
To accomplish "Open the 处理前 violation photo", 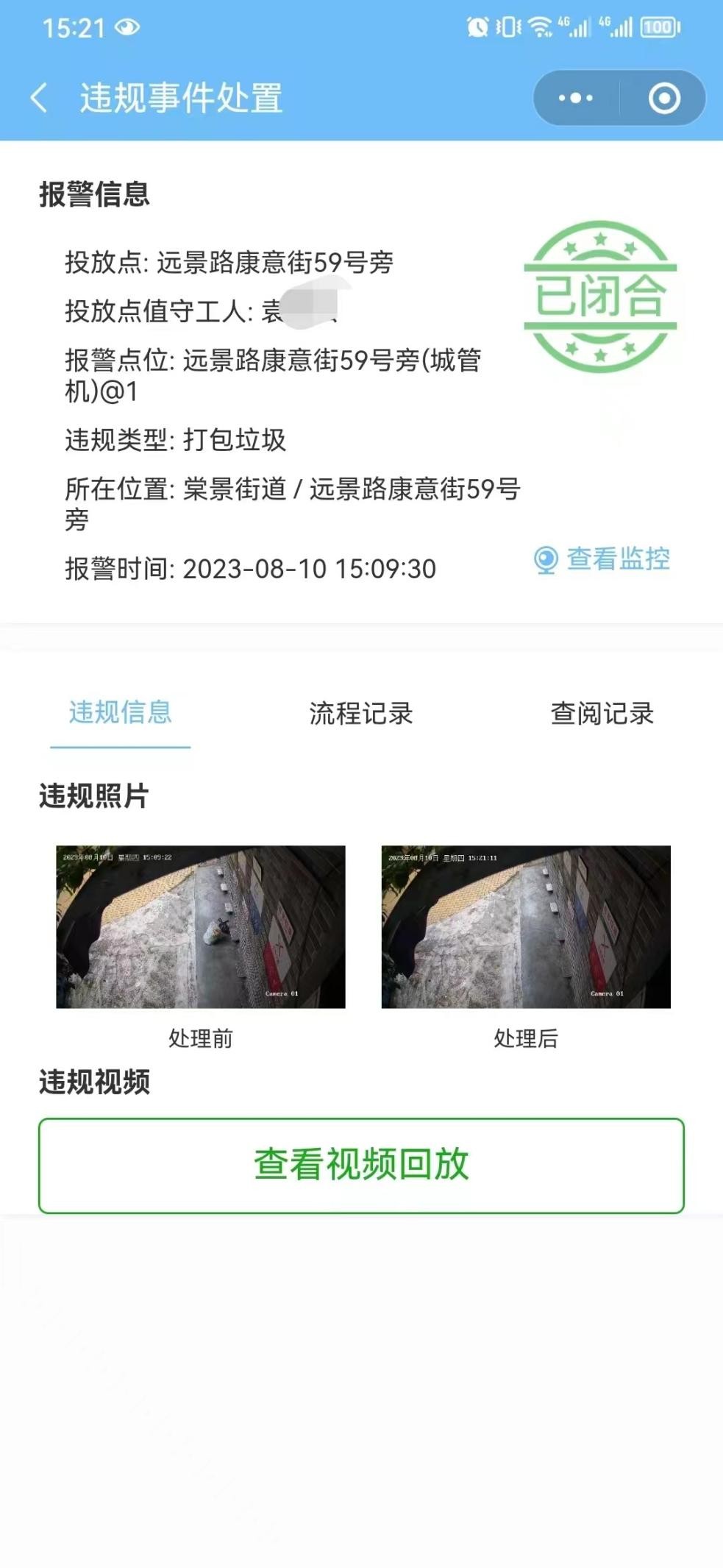I will coord(201,926).
